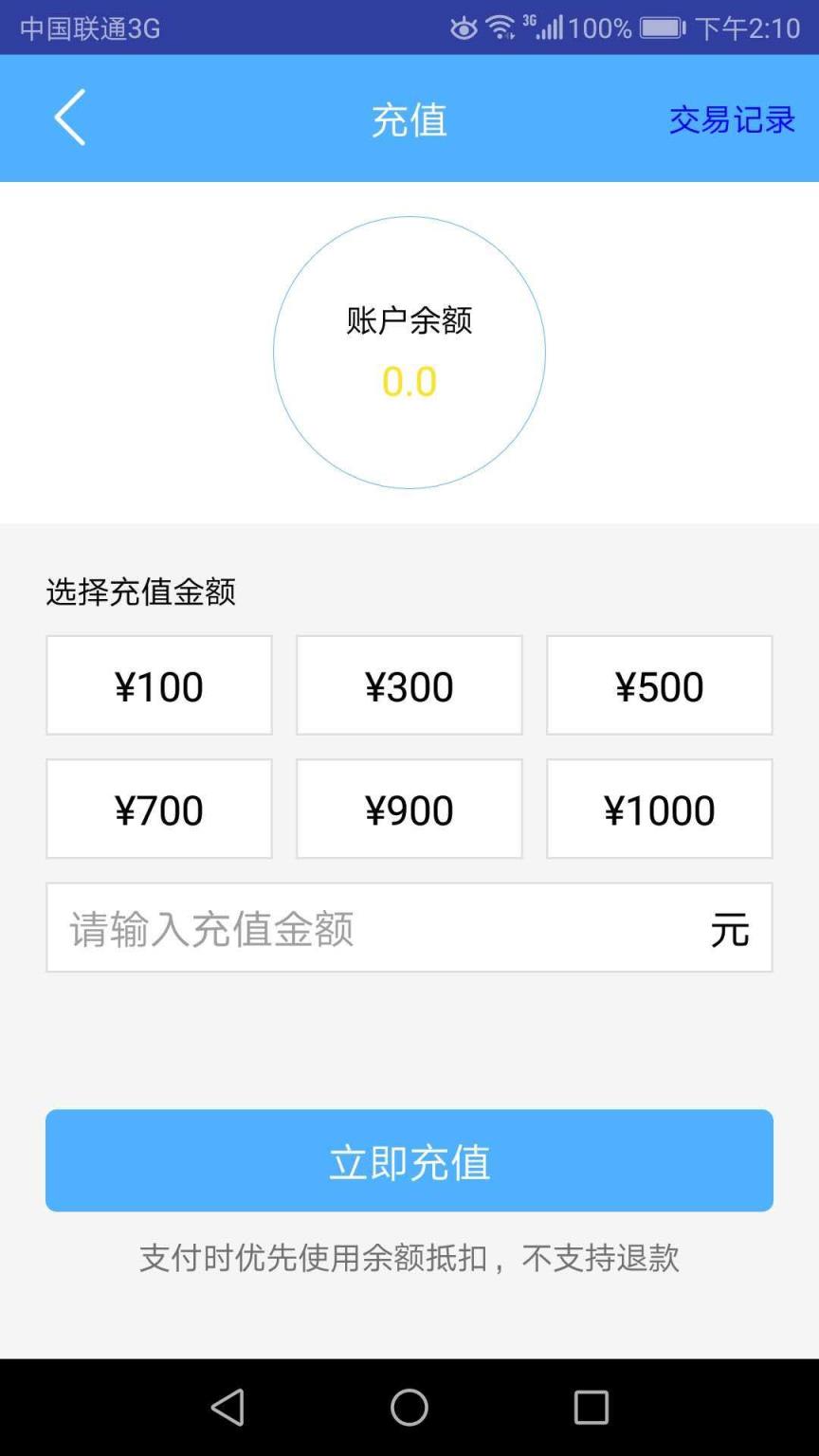The width and height of the screenshot is (819, 1456).
Task: Tap the Wi-Fi icon in the status bar
Action: 502,26
